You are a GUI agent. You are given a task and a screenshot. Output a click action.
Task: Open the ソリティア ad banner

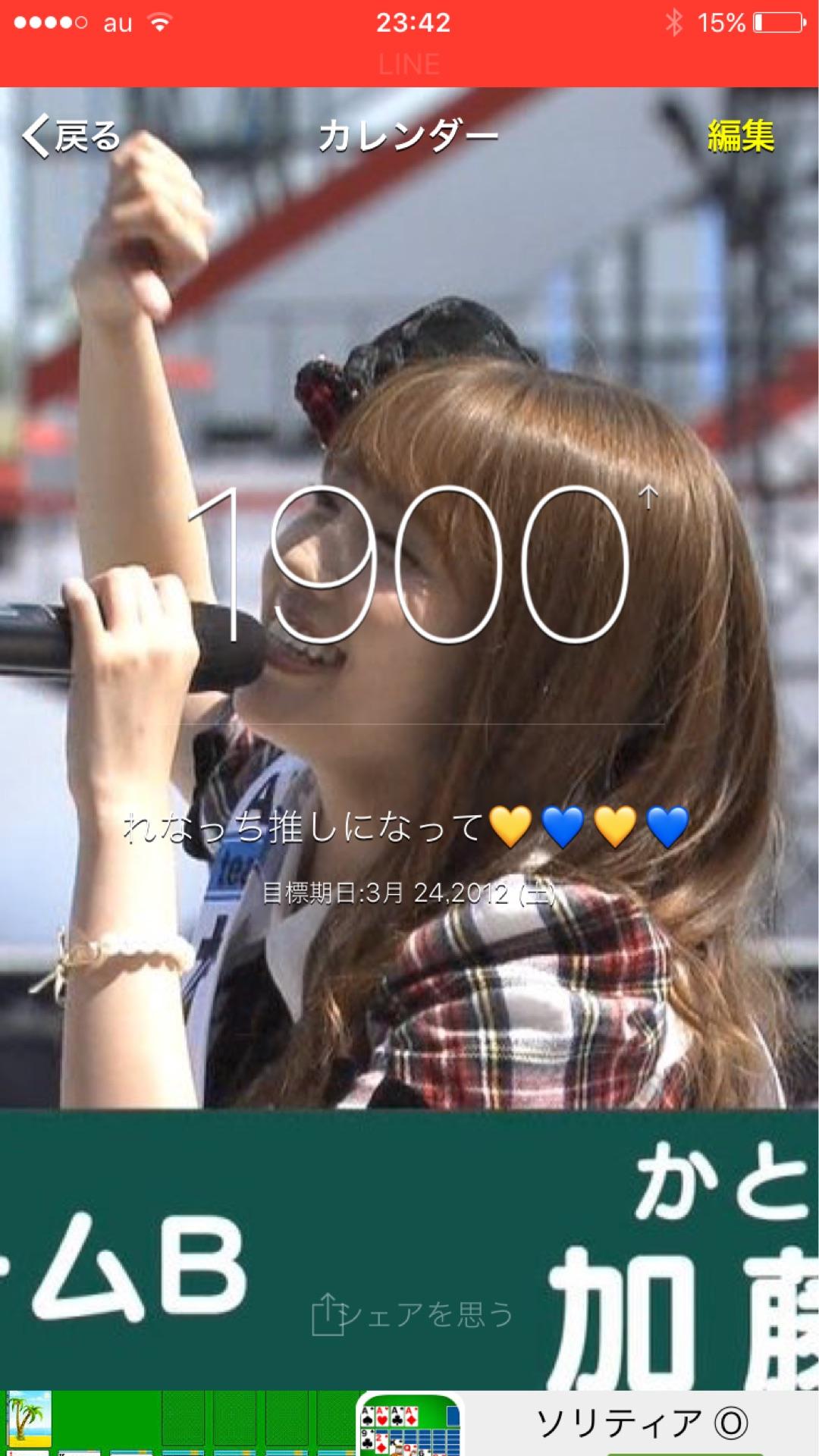pyautogui.click(x=409, y=1423)
